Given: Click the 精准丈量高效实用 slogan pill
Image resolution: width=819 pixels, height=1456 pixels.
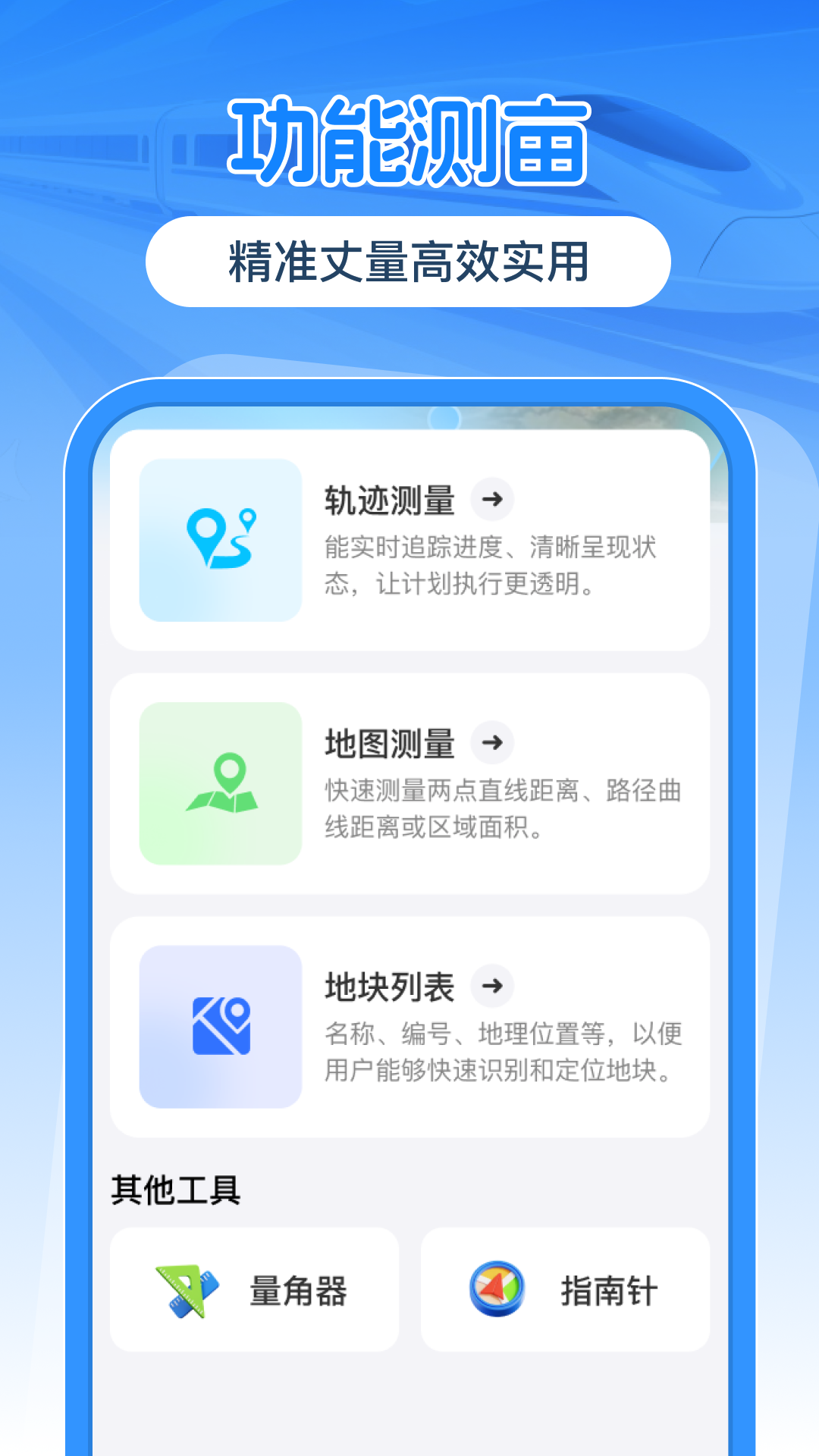Looking at the screenshot, I should (409, 262).
